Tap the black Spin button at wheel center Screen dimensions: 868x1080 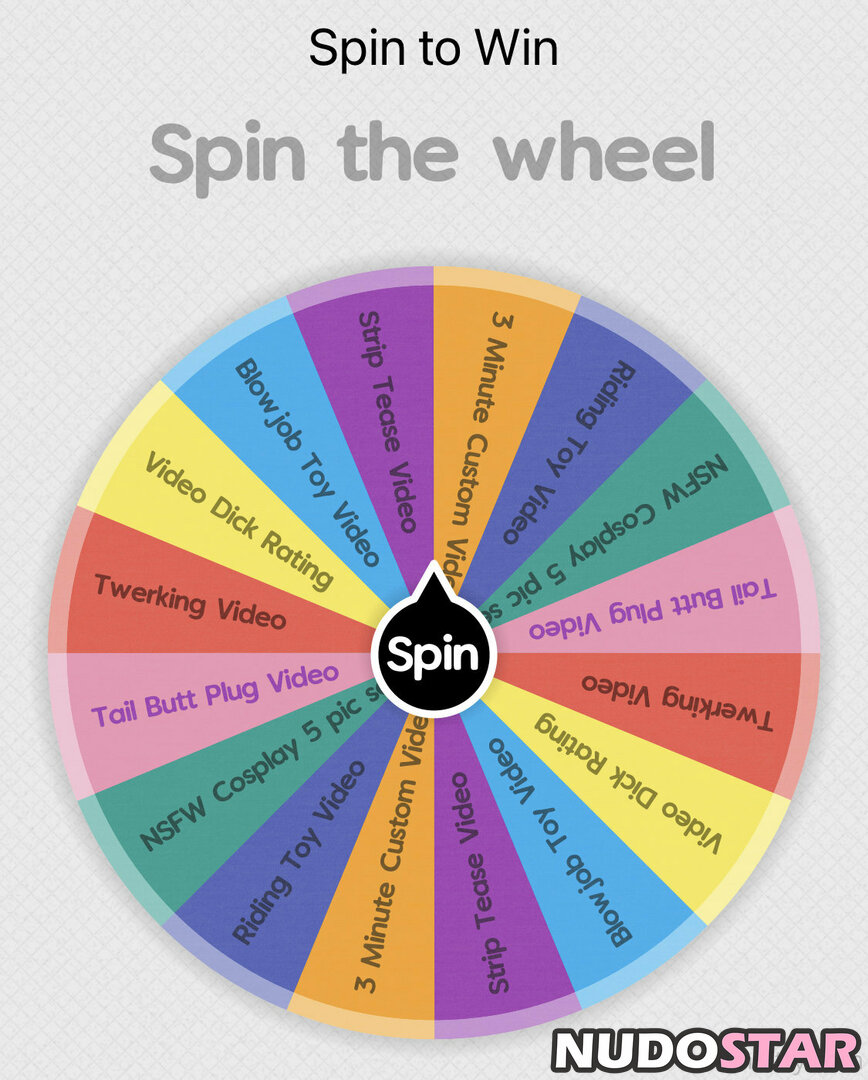coord(434,654)
